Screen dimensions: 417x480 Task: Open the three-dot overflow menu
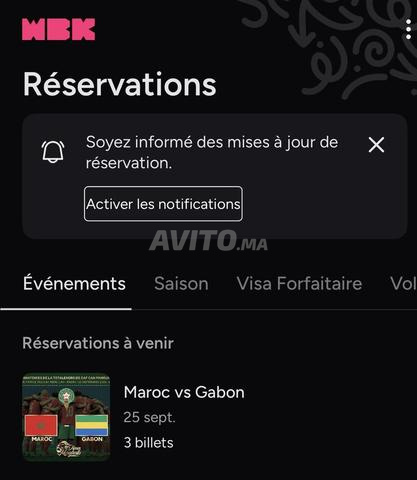tap(408, 29)
